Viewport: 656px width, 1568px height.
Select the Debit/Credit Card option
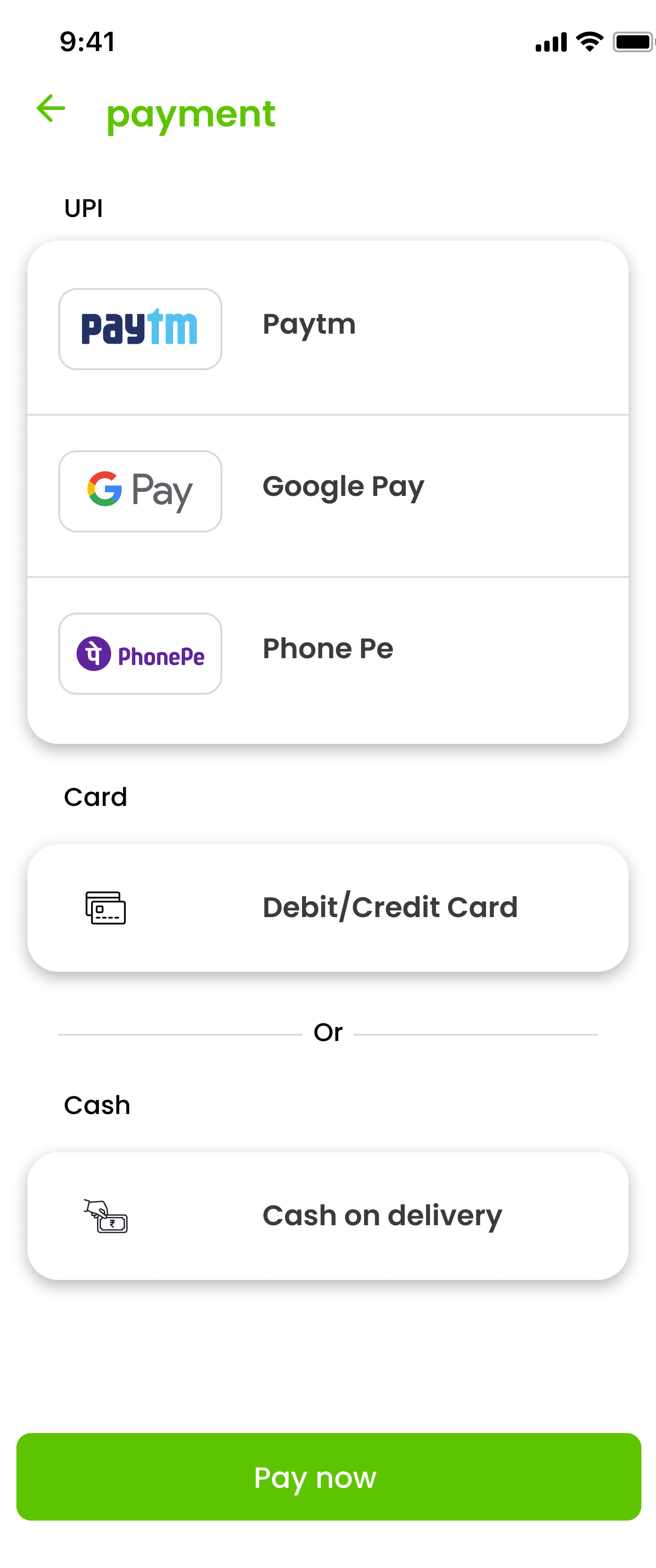coord(328,907)
